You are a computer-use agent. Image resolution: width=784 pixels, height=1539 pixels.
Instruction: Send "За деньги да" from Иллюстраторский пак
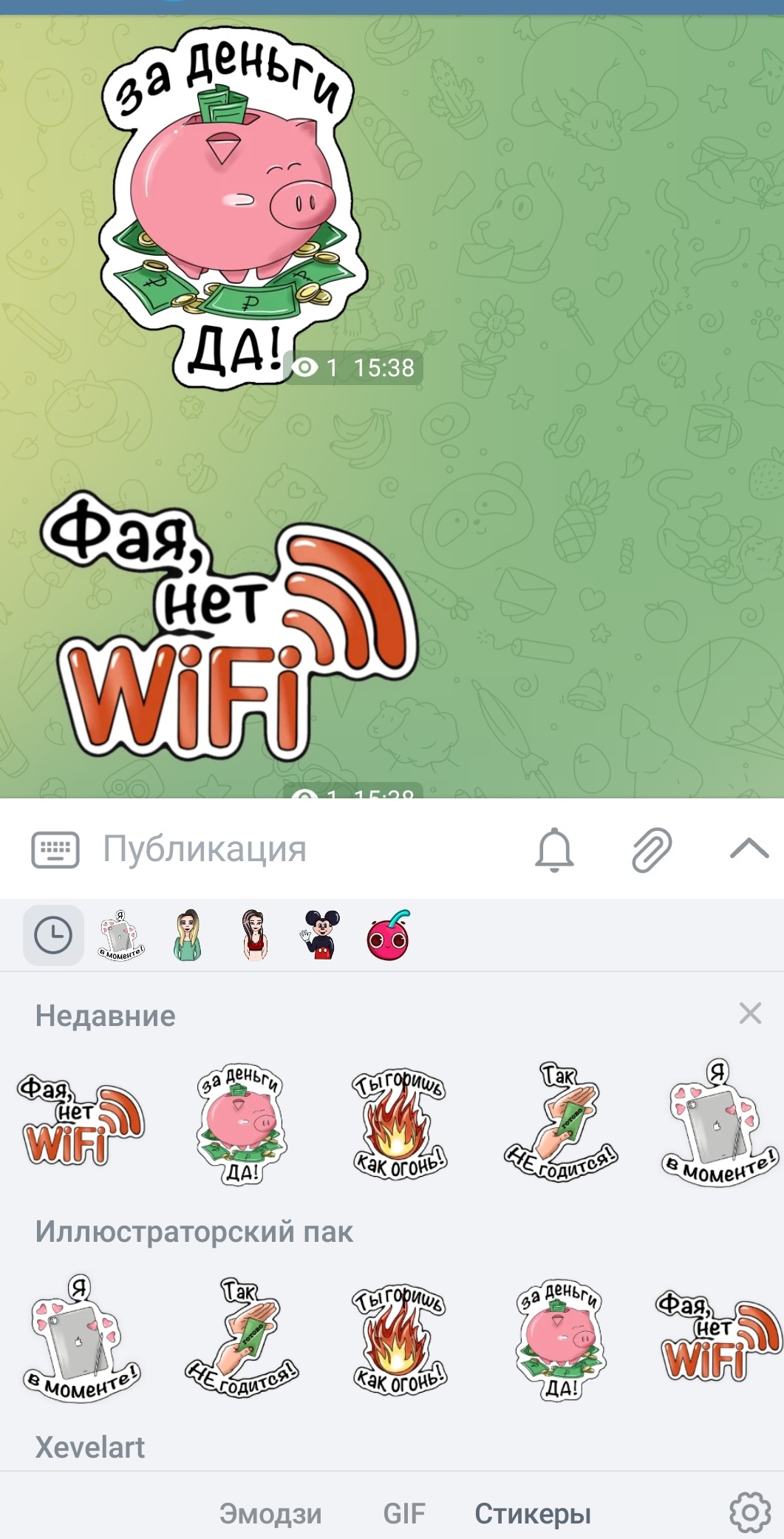click(560, 1339)
